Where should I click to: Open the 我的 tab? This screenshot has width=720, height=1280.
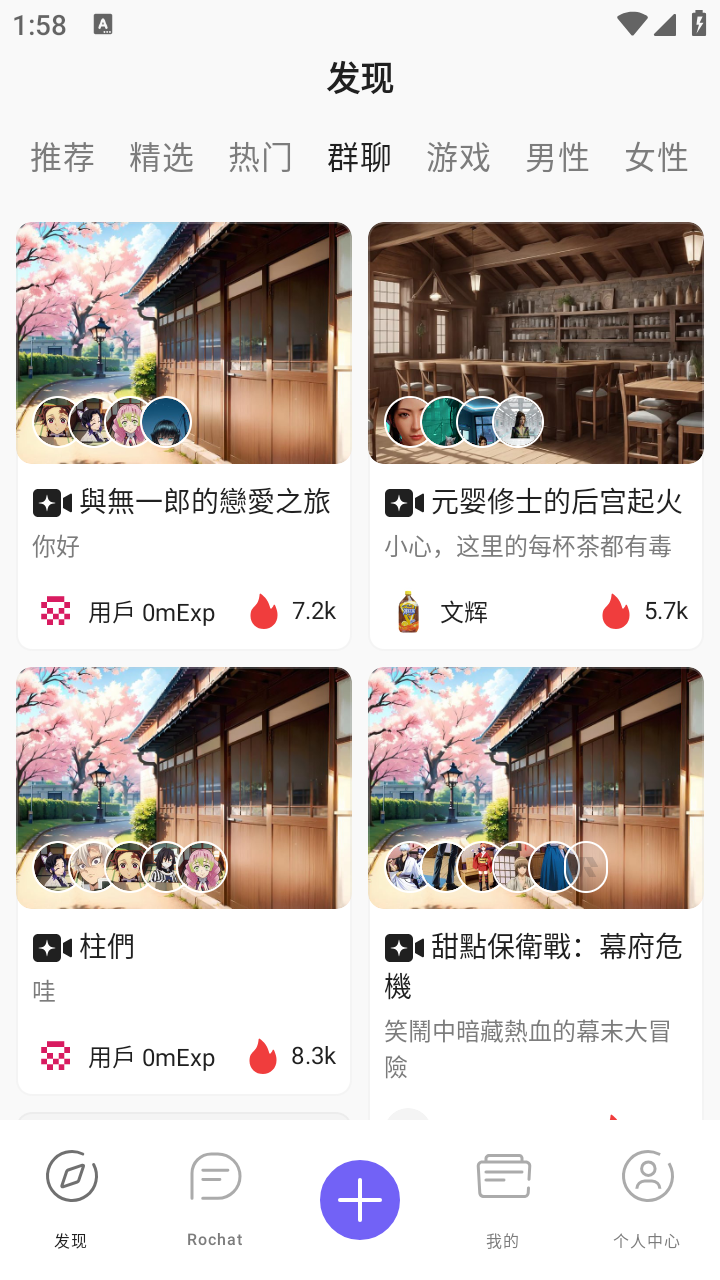[503, 1197]
